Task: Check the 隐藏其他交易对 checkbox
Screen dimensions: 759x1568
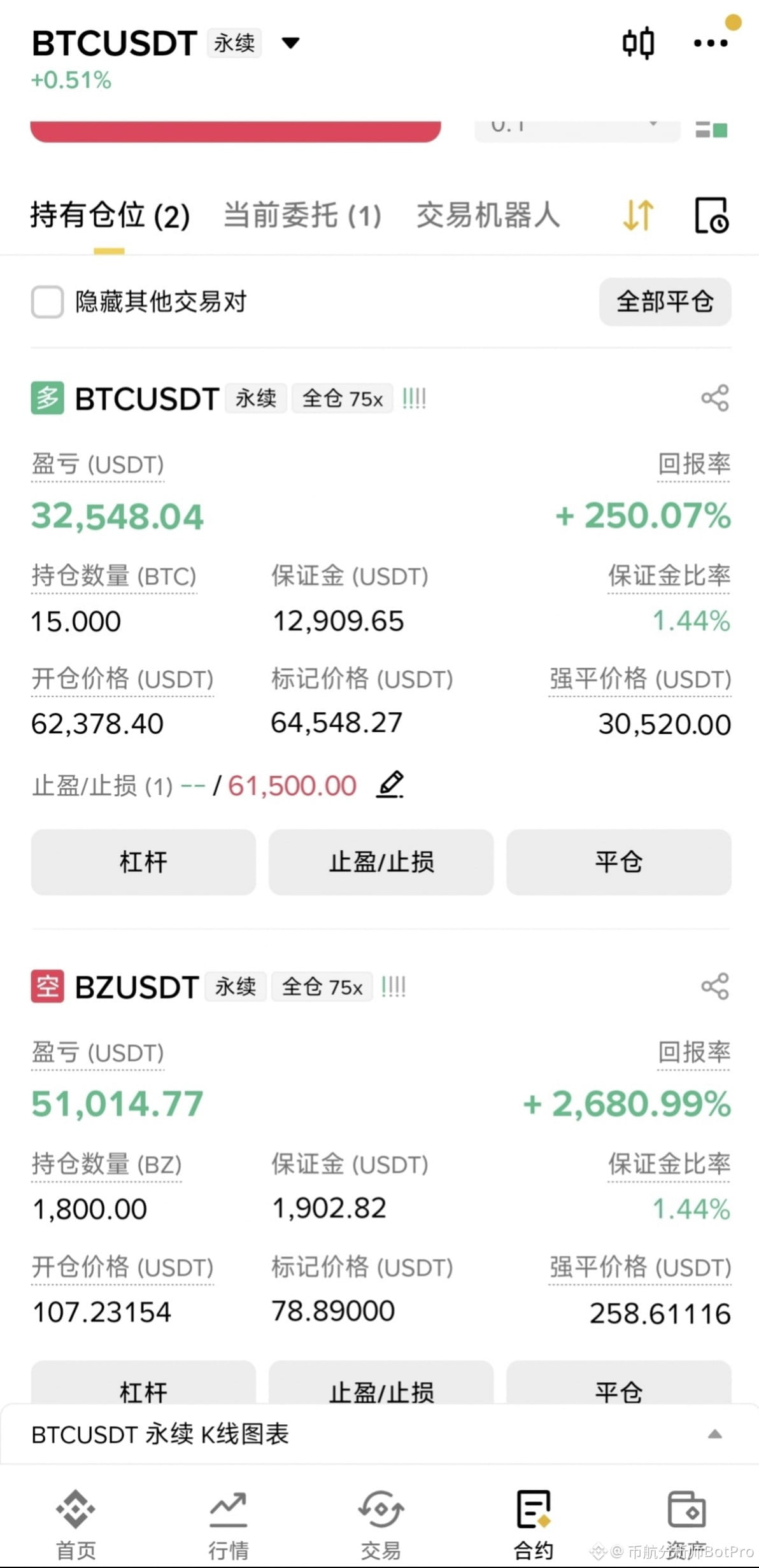Action: 47,302
